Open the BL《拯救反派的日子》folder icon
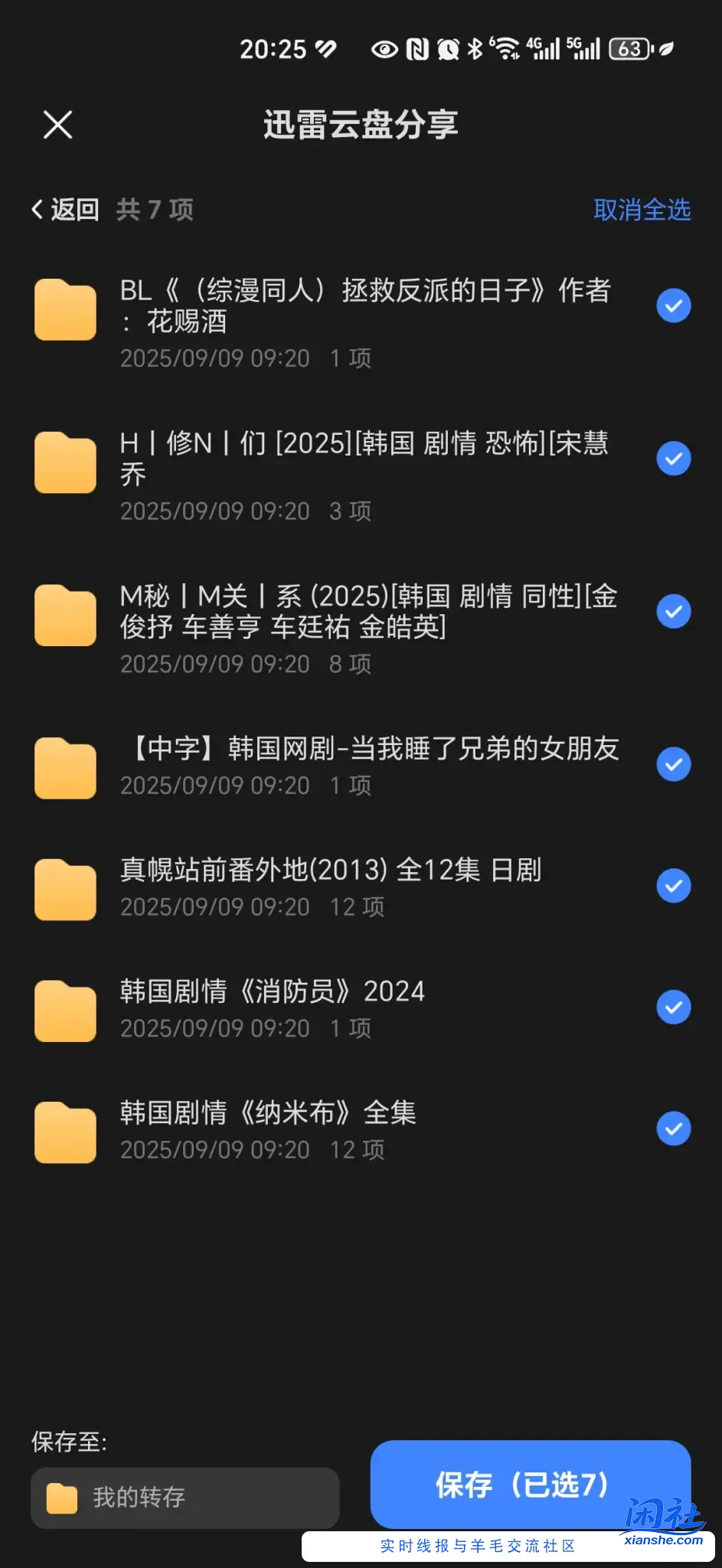Image resolution: width=722 pixels, height=1568 pixels. tap(64, 309)
